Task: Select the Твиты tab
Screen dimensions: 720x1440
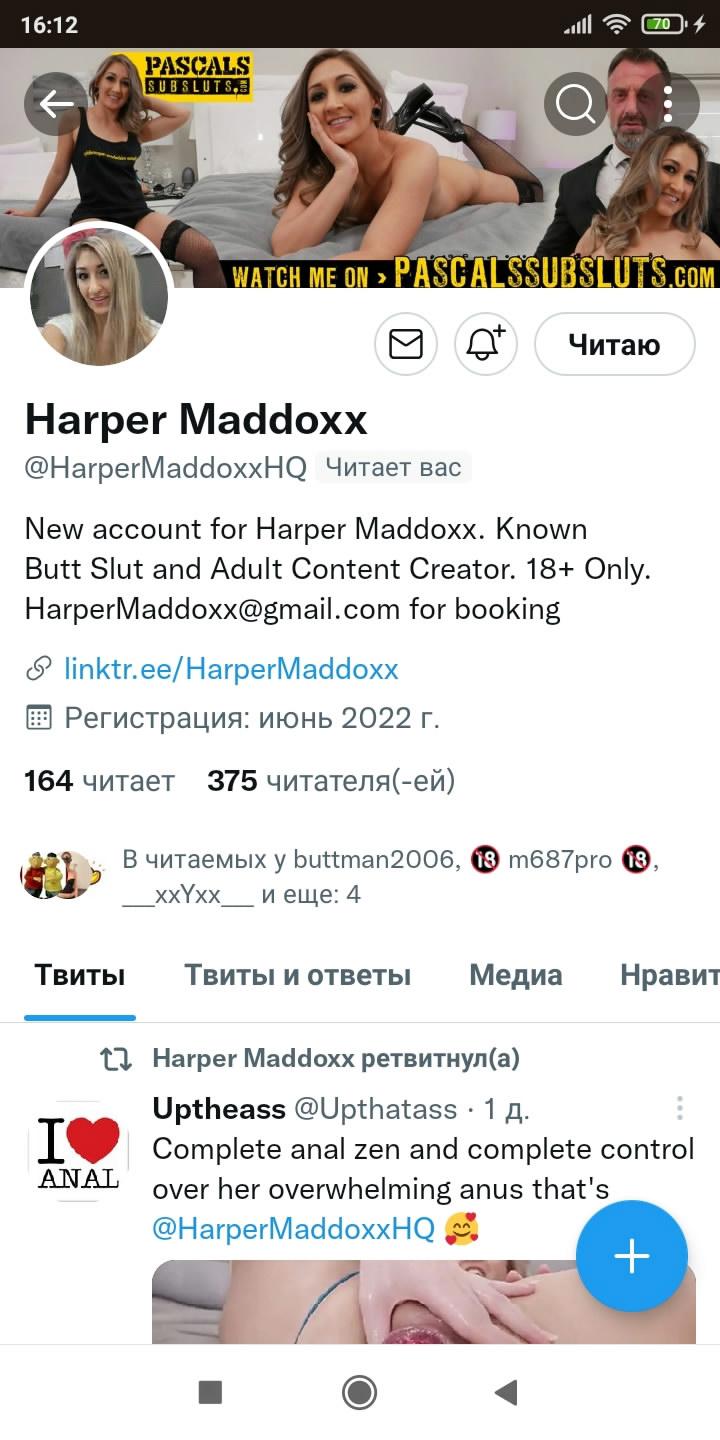Action: [80, 975]
